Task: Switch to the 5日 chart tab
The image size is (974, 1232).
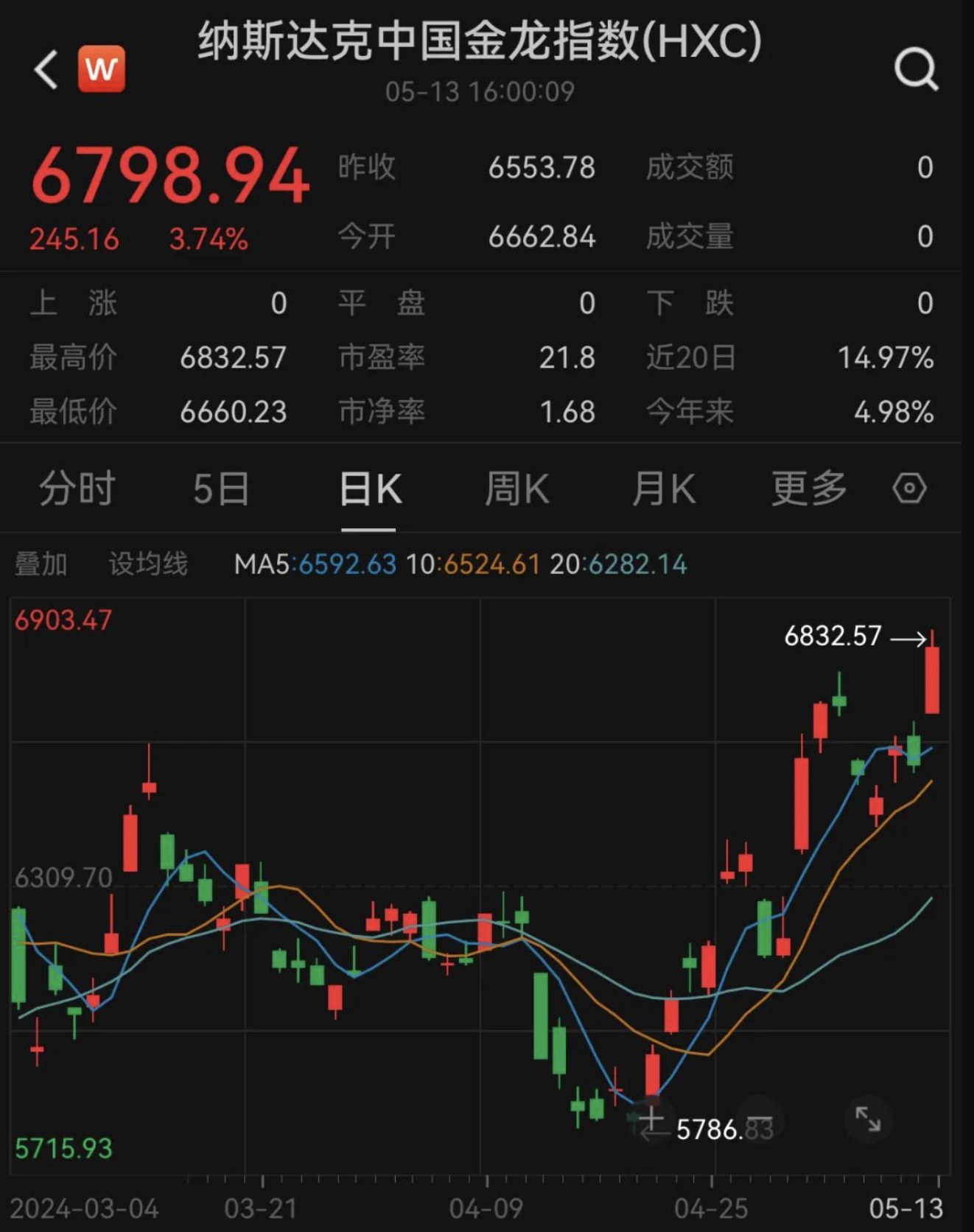Action: (x=221, y=489)
